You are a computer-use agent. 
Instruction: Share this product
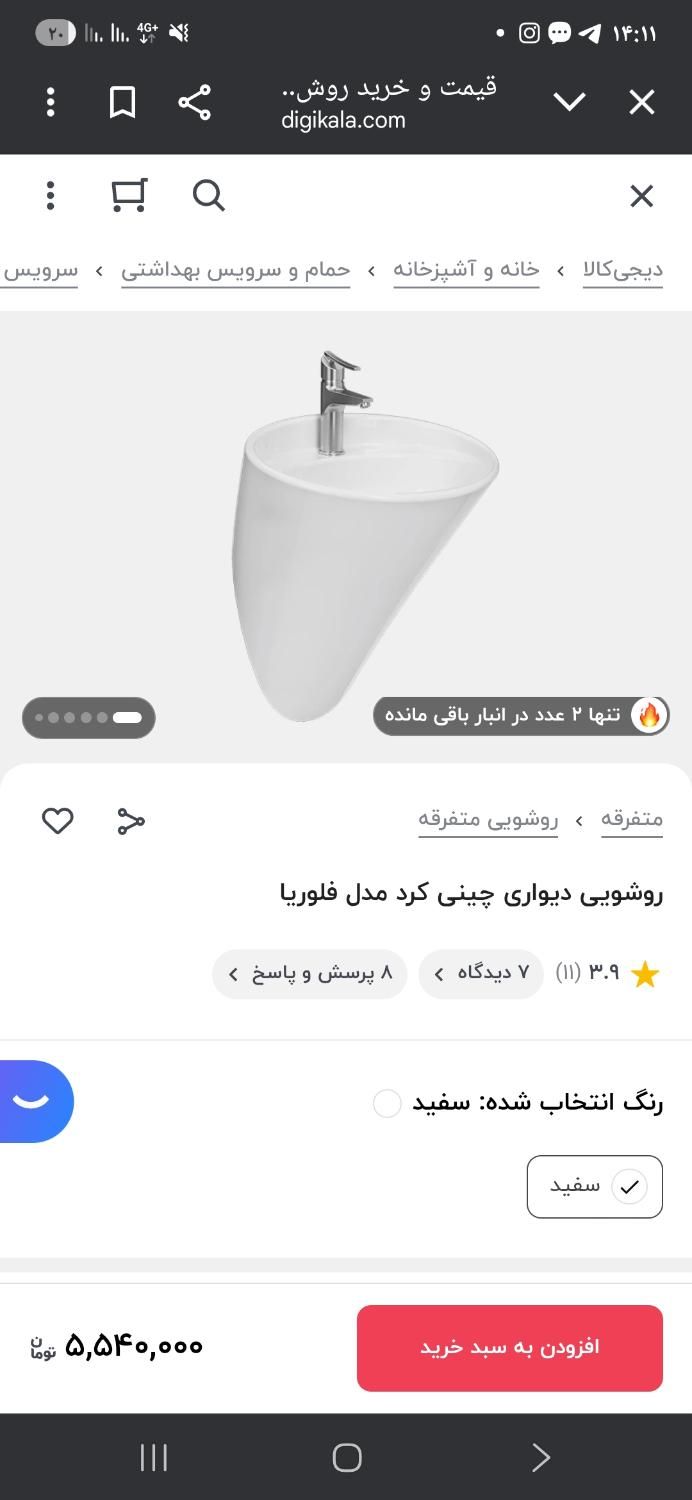131,821
